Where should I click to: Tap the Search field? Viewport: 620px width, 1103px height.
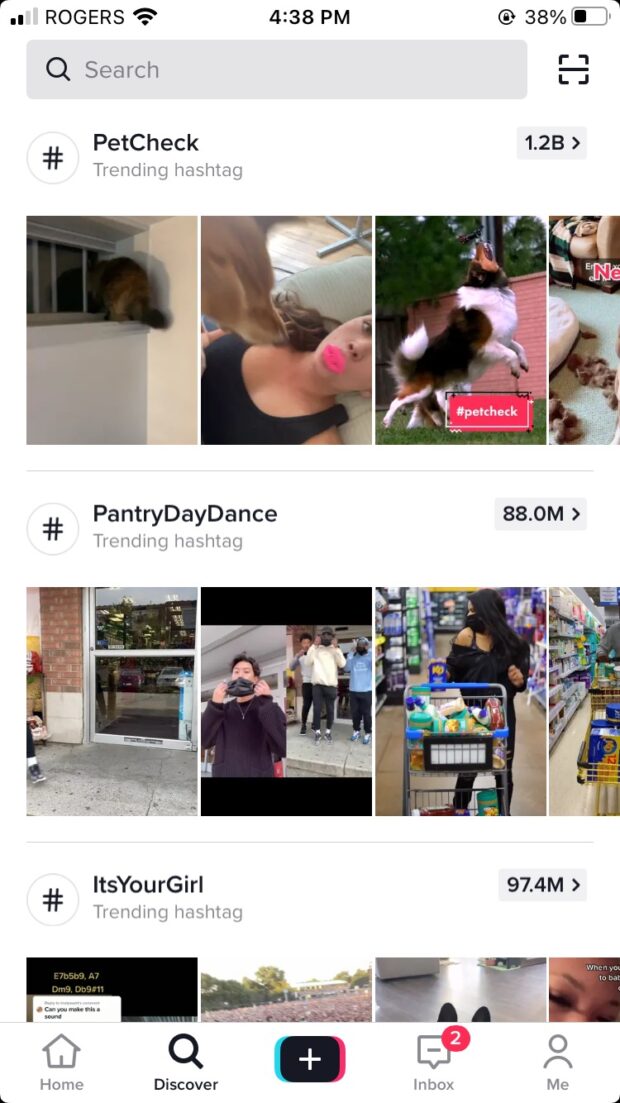point(276,70)
